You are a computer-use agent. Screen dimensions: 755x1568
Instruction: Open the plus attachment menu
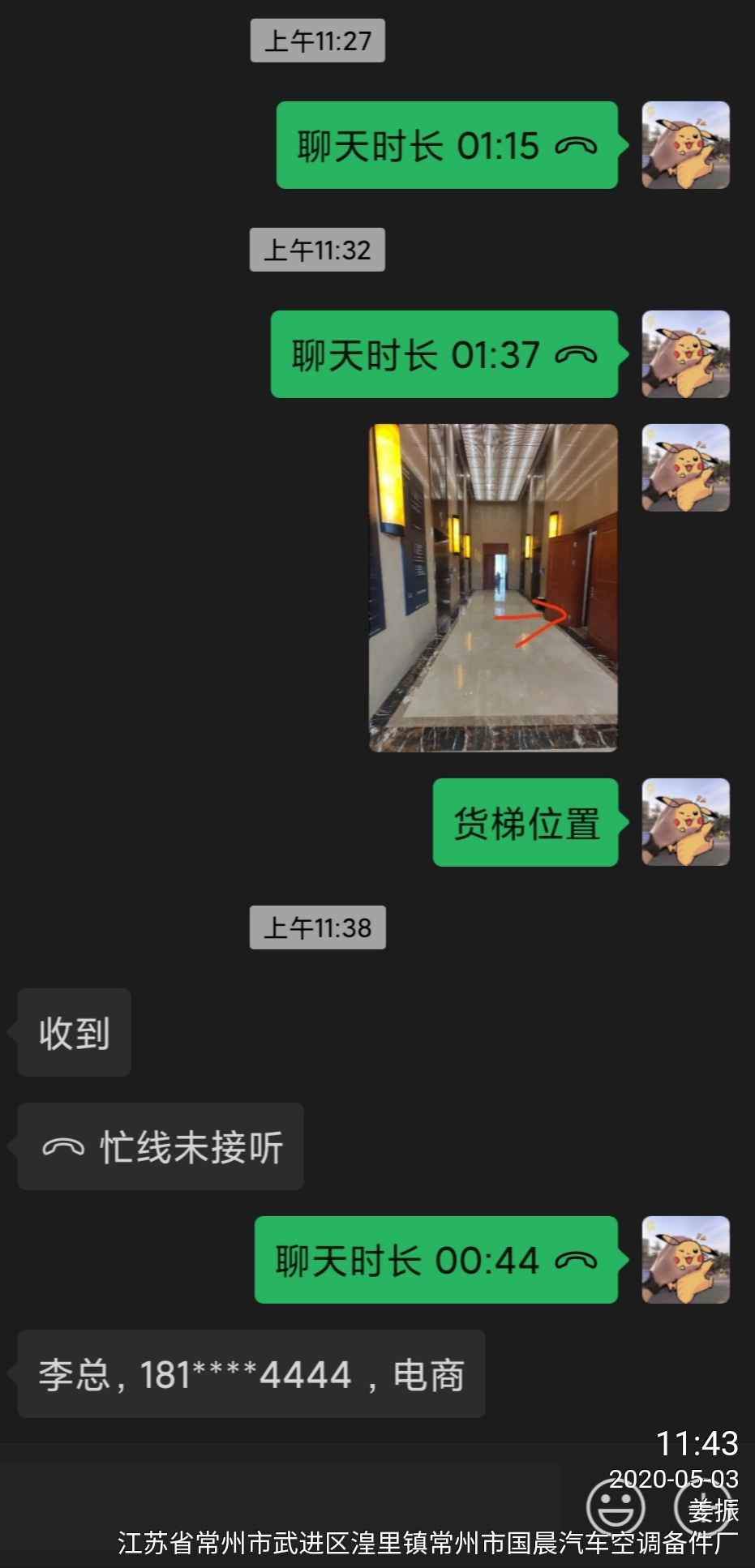702,1506
